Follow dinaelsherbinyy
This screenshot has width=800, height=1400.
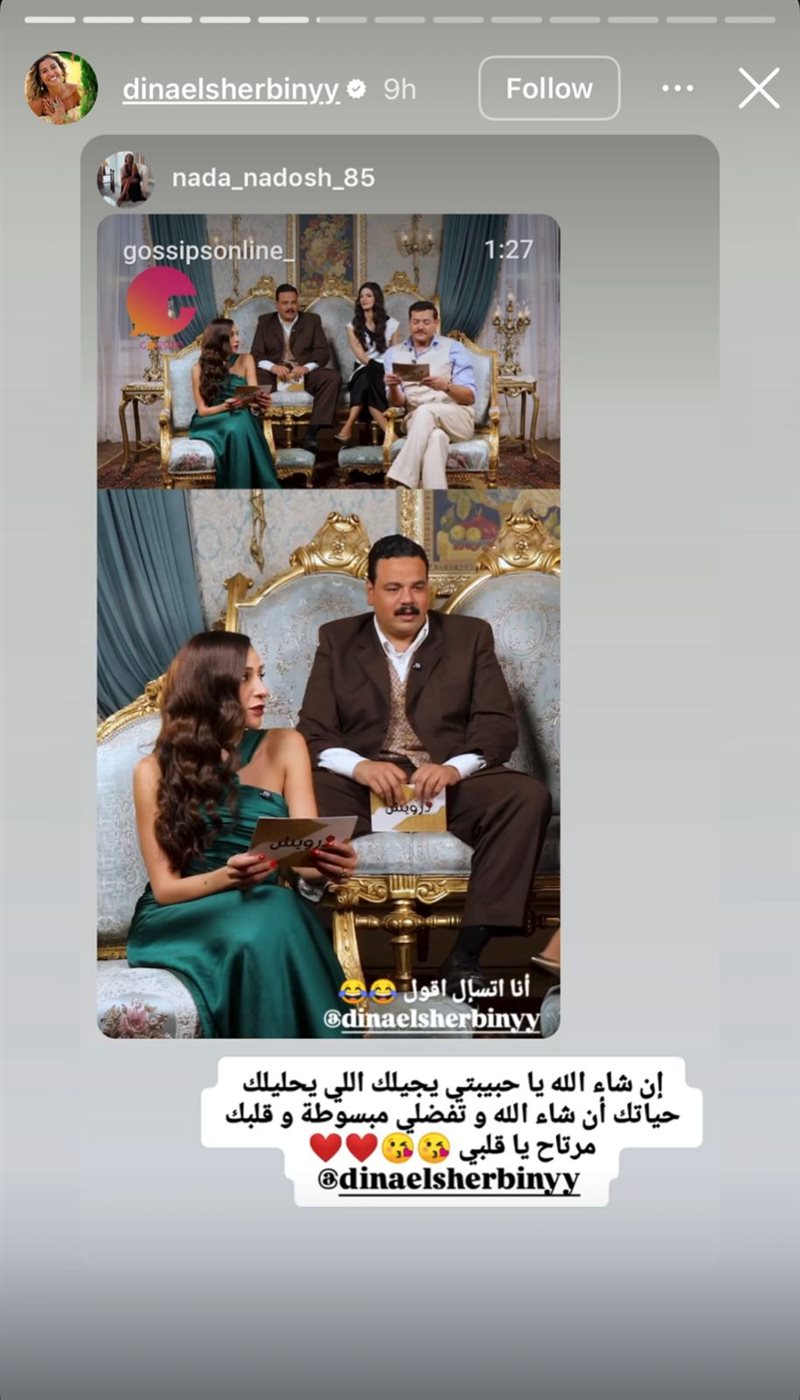coord(548,89)
